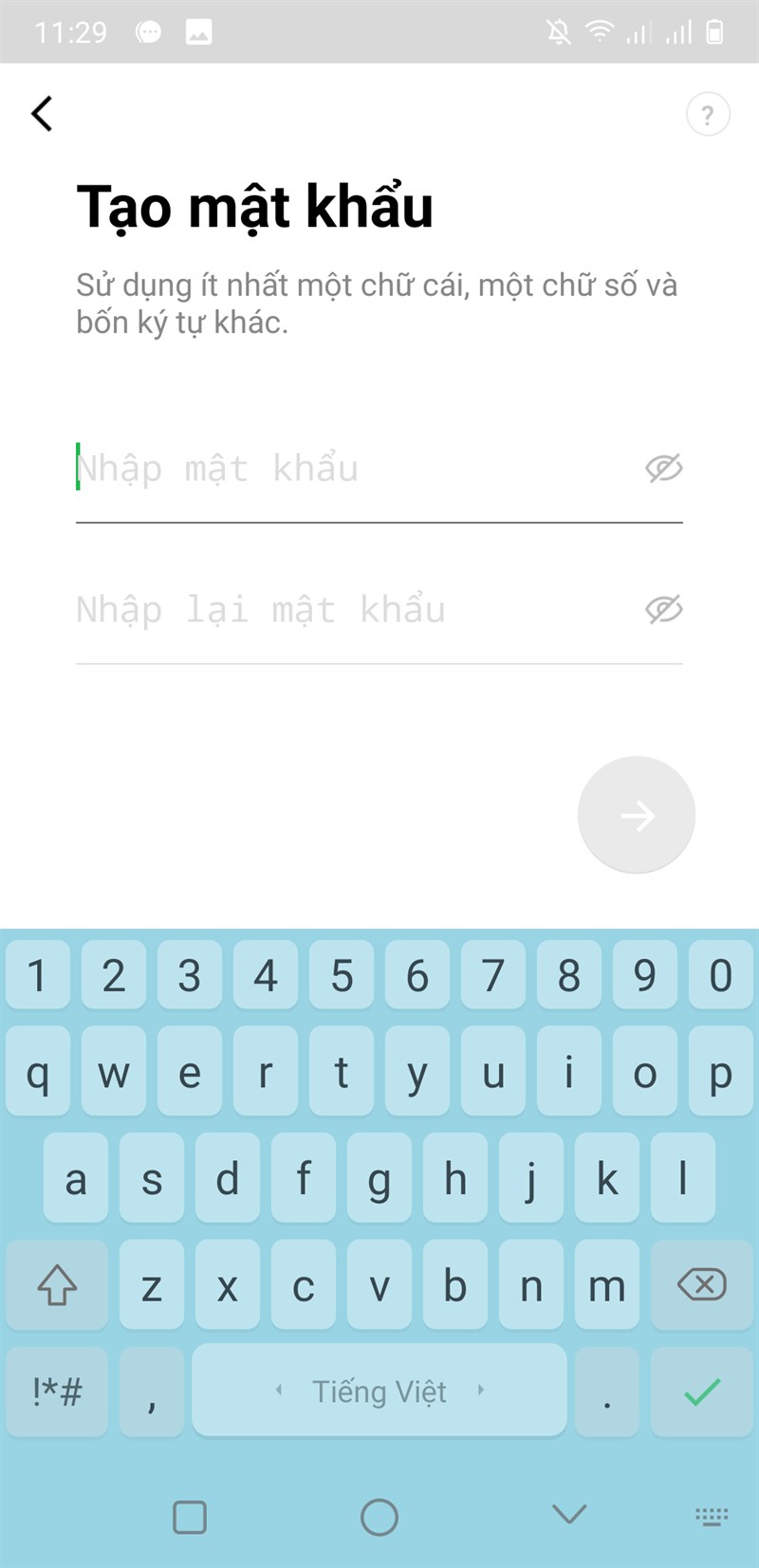Tap right arrow beside Tiếng Việt spacebar
This screenshot has height=1568, width=759.
click(x=482, y=1392)
